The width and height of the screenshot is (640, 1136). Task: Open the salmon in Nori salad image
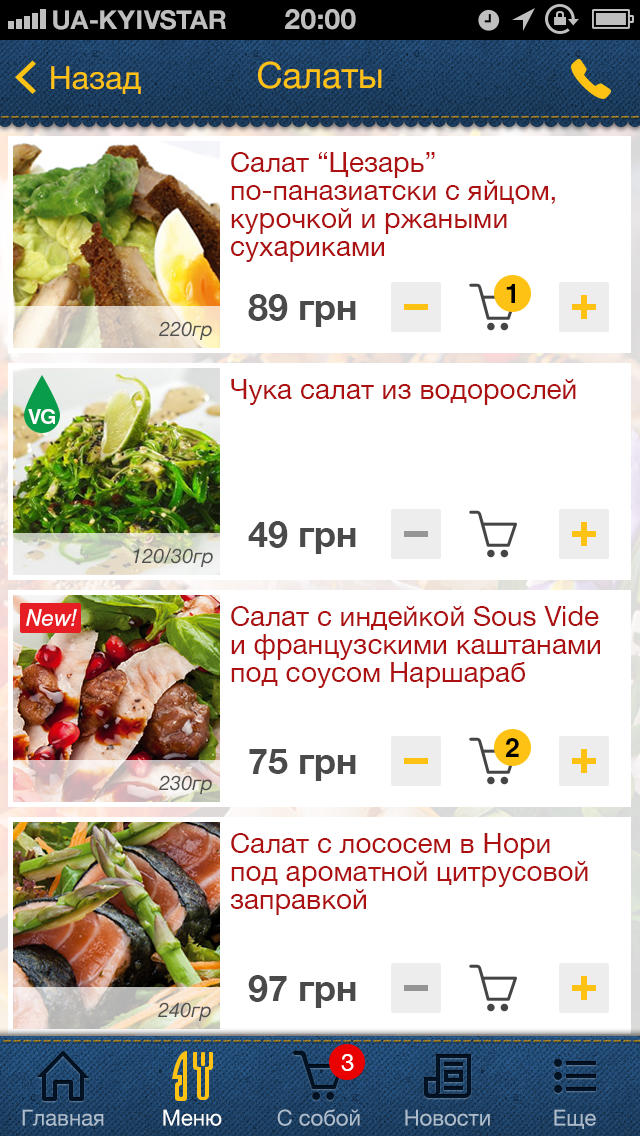(117, 925)
